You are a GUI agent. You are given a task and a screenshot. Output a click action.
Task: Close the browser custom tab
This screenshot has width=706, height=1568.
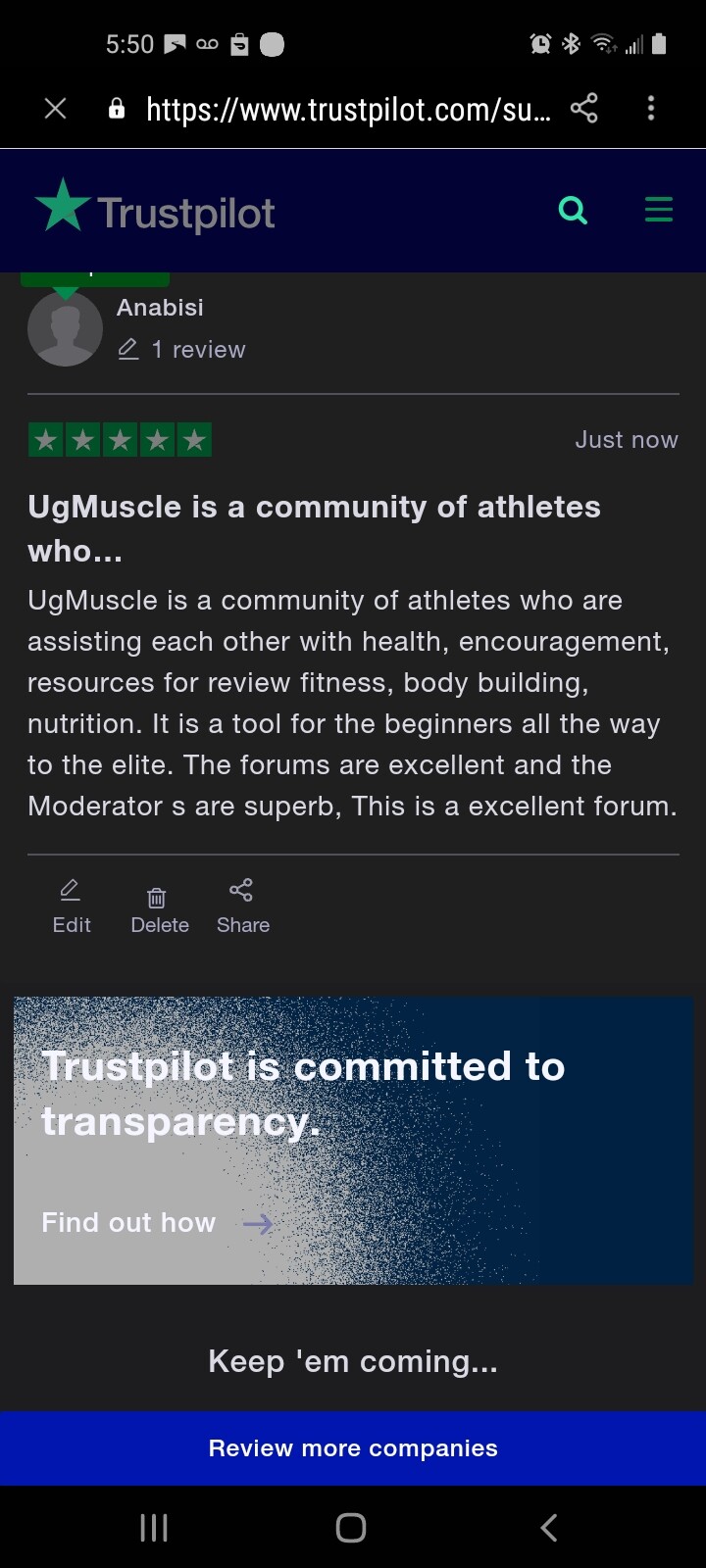coord(56,109)
